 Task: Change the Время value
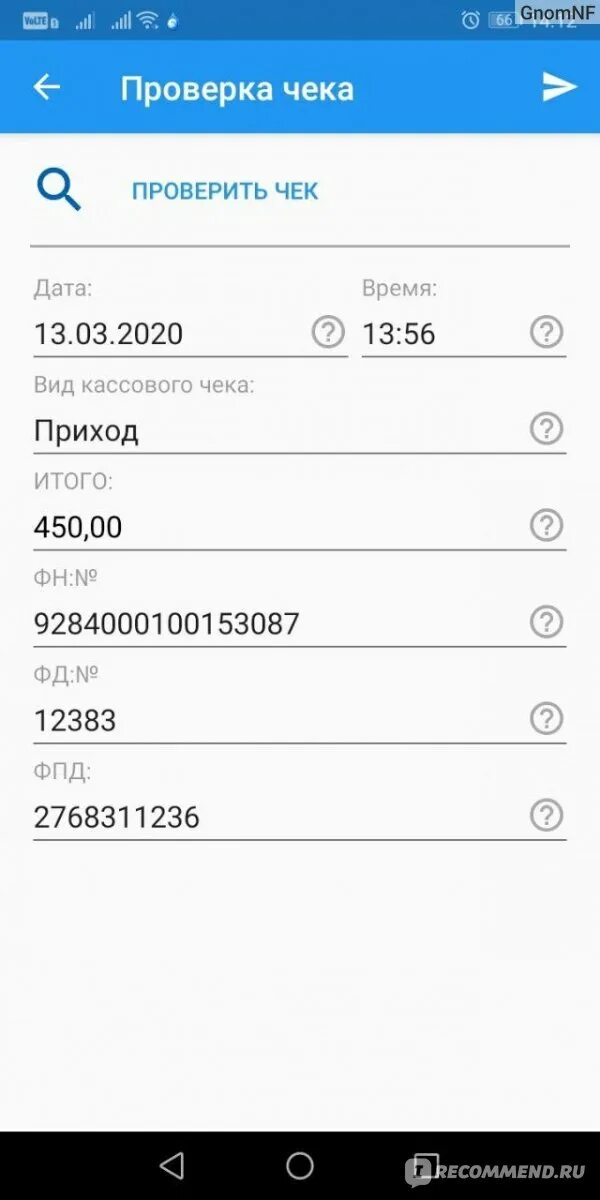(440, 334)
